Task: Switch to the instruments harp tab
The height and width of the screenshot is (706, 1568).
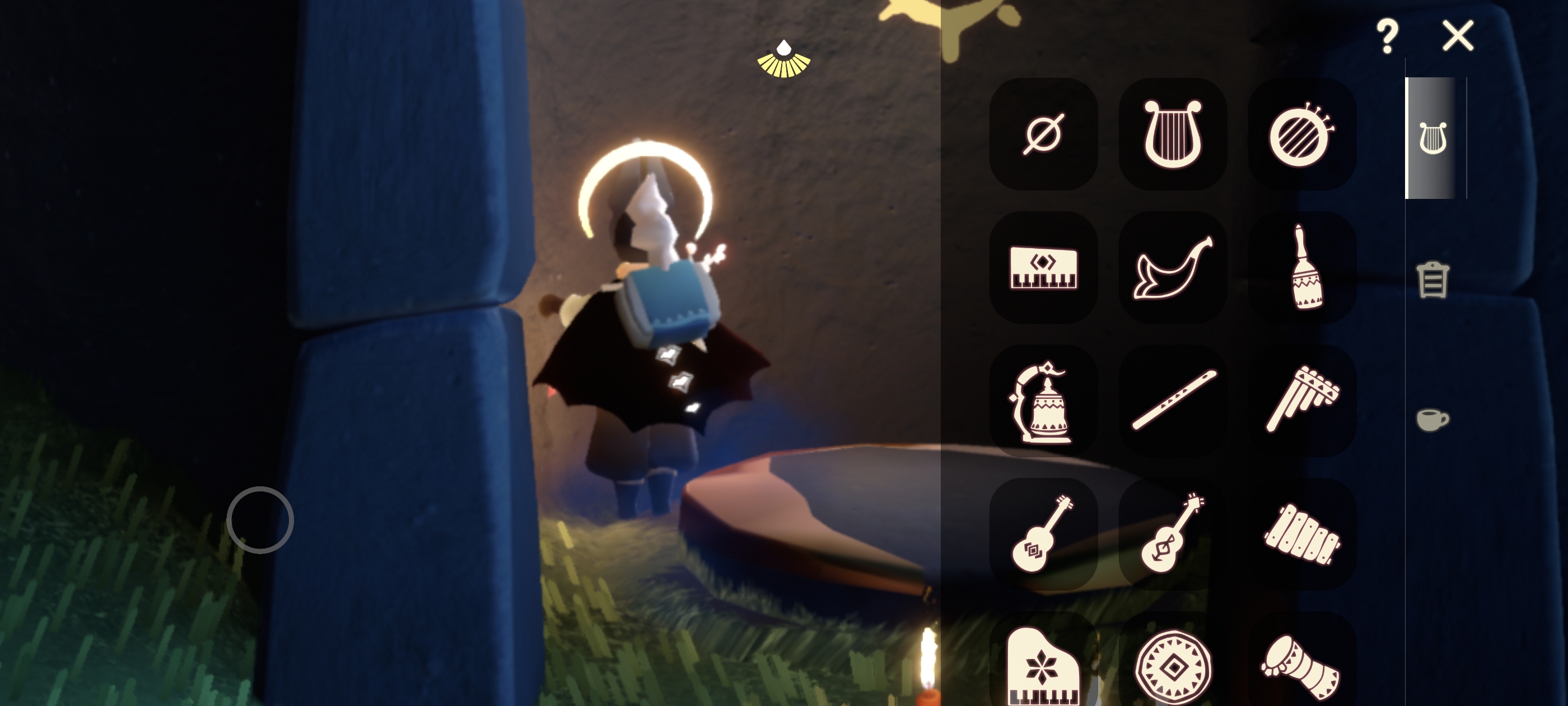Action: (x=1432, y=138)
